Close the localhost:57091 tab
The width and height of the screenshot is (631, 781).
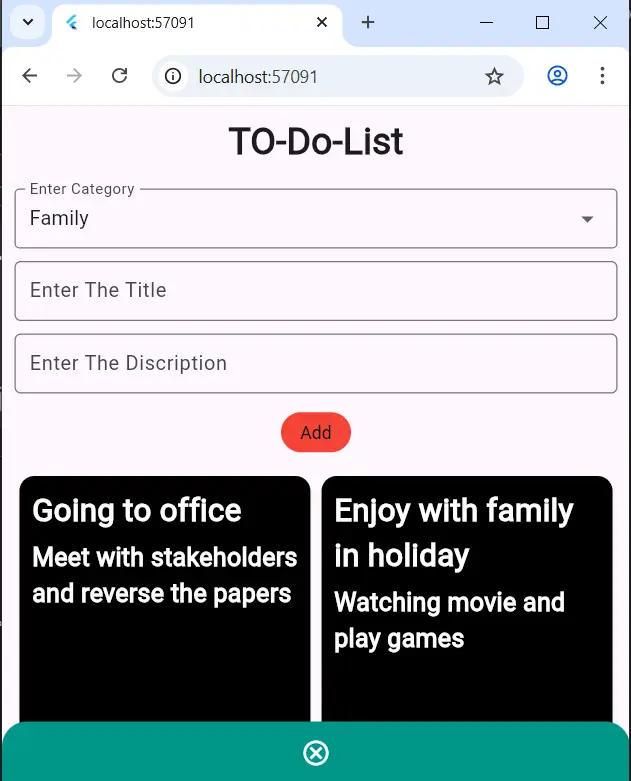[322, 22]
